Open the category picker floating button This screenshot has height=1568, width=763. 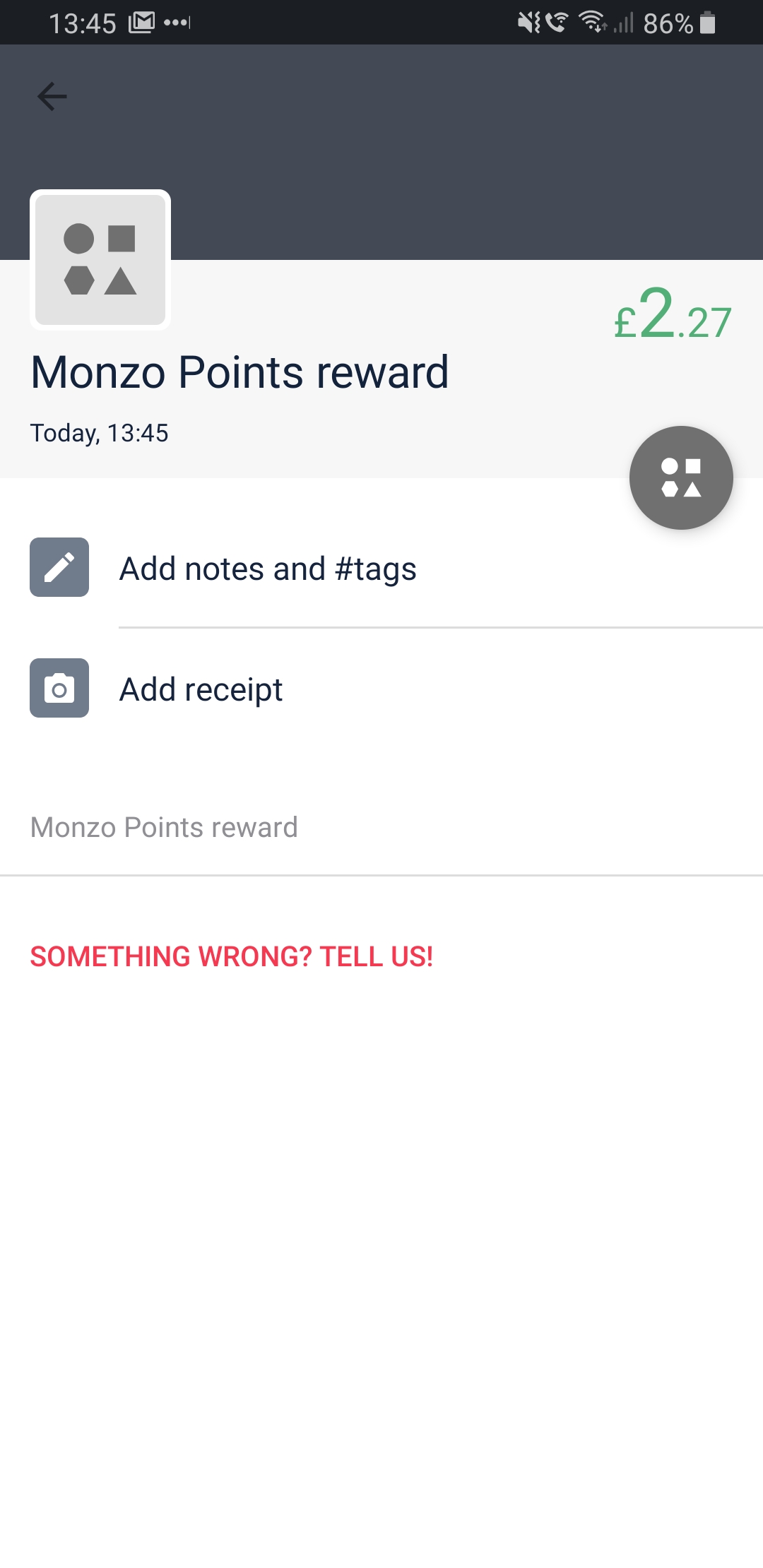pos(681,477)
